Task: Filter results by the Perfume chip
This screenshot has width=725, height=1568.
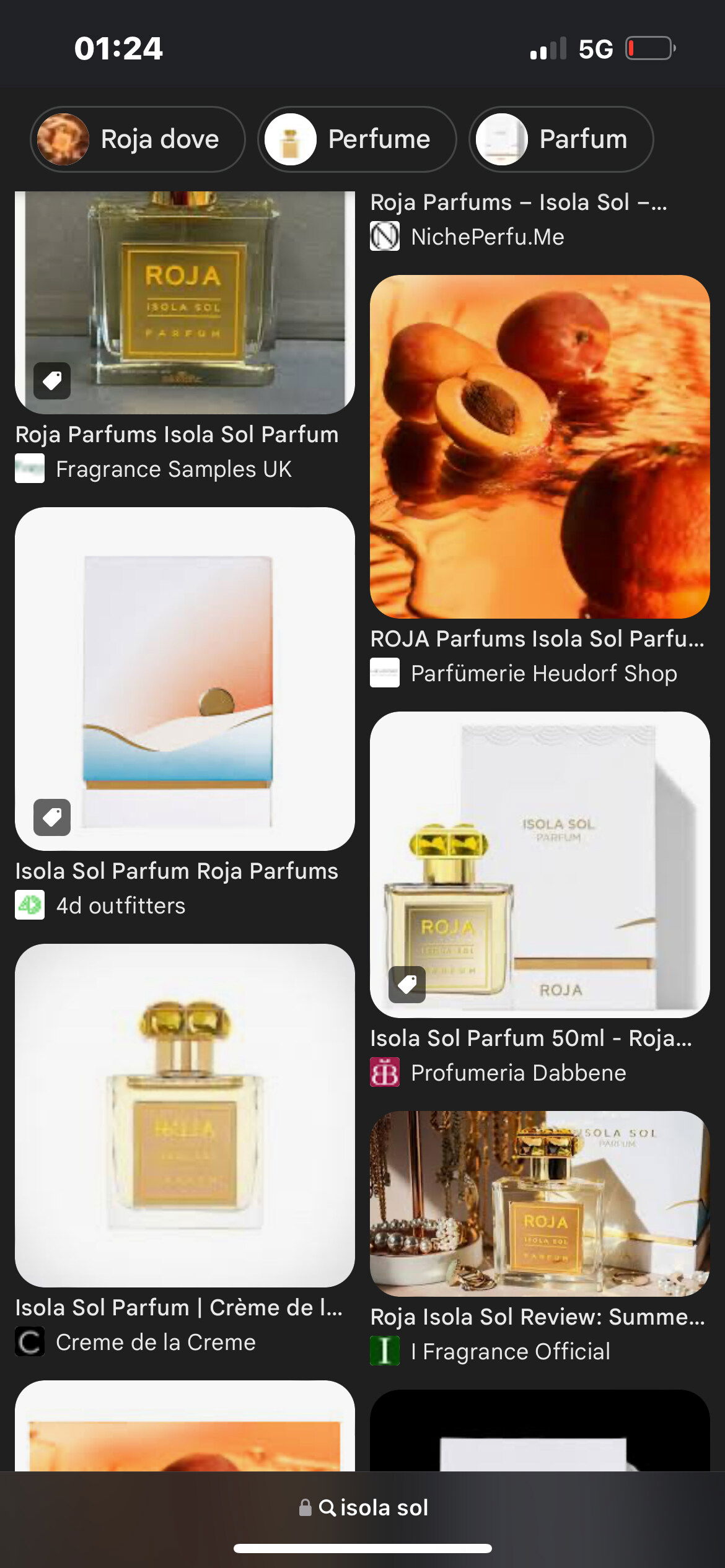Action: 357,139
